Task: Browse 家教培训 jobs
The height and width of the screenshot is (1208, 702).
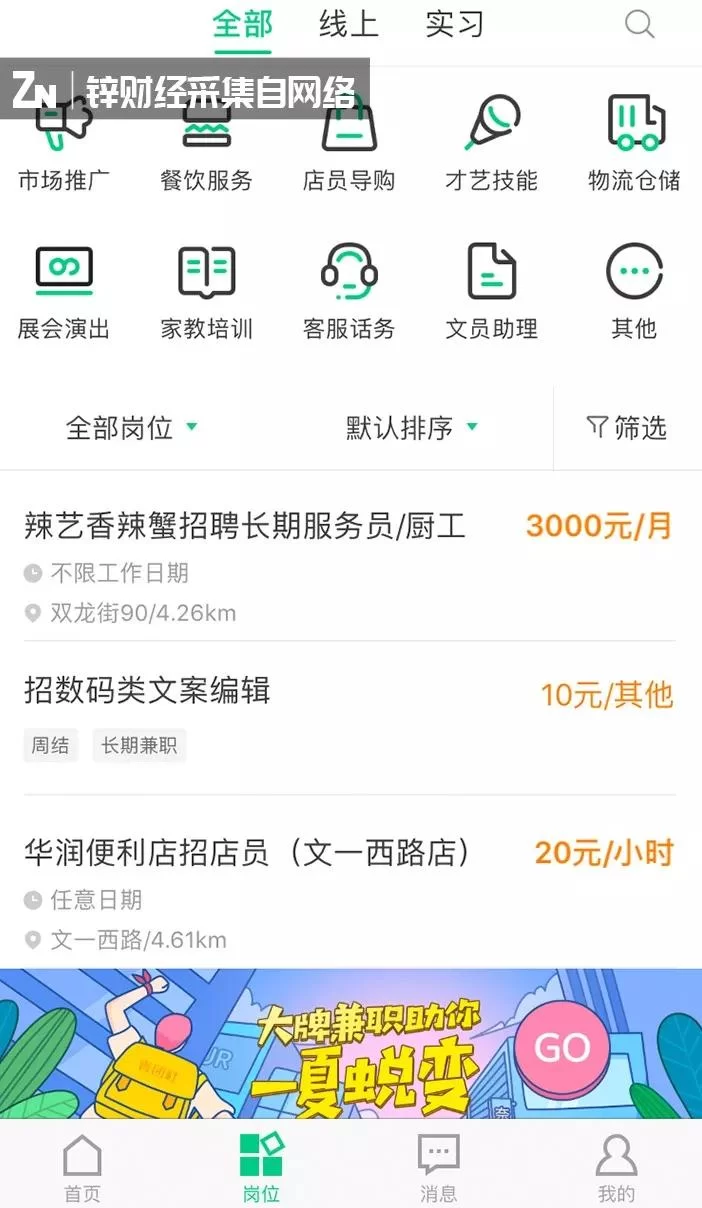Action: click(207, 292)
